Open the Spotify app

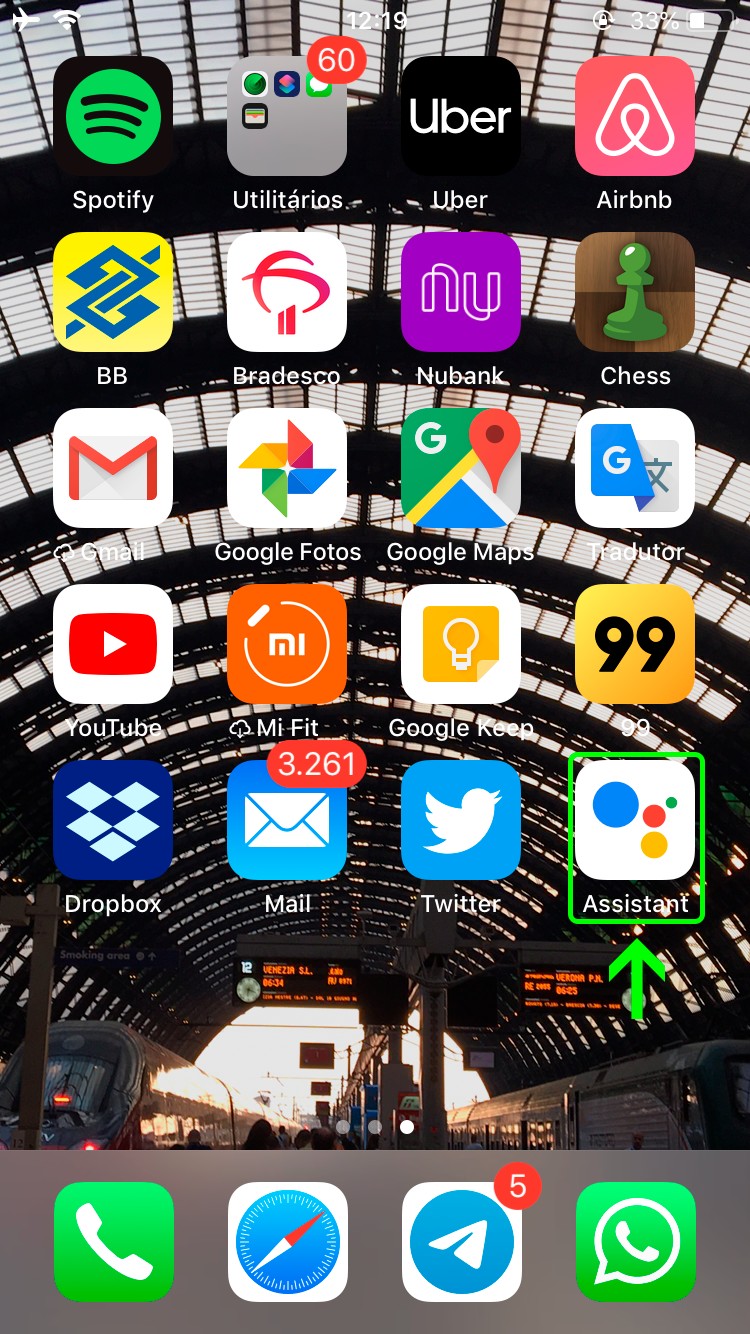(113, 116)
